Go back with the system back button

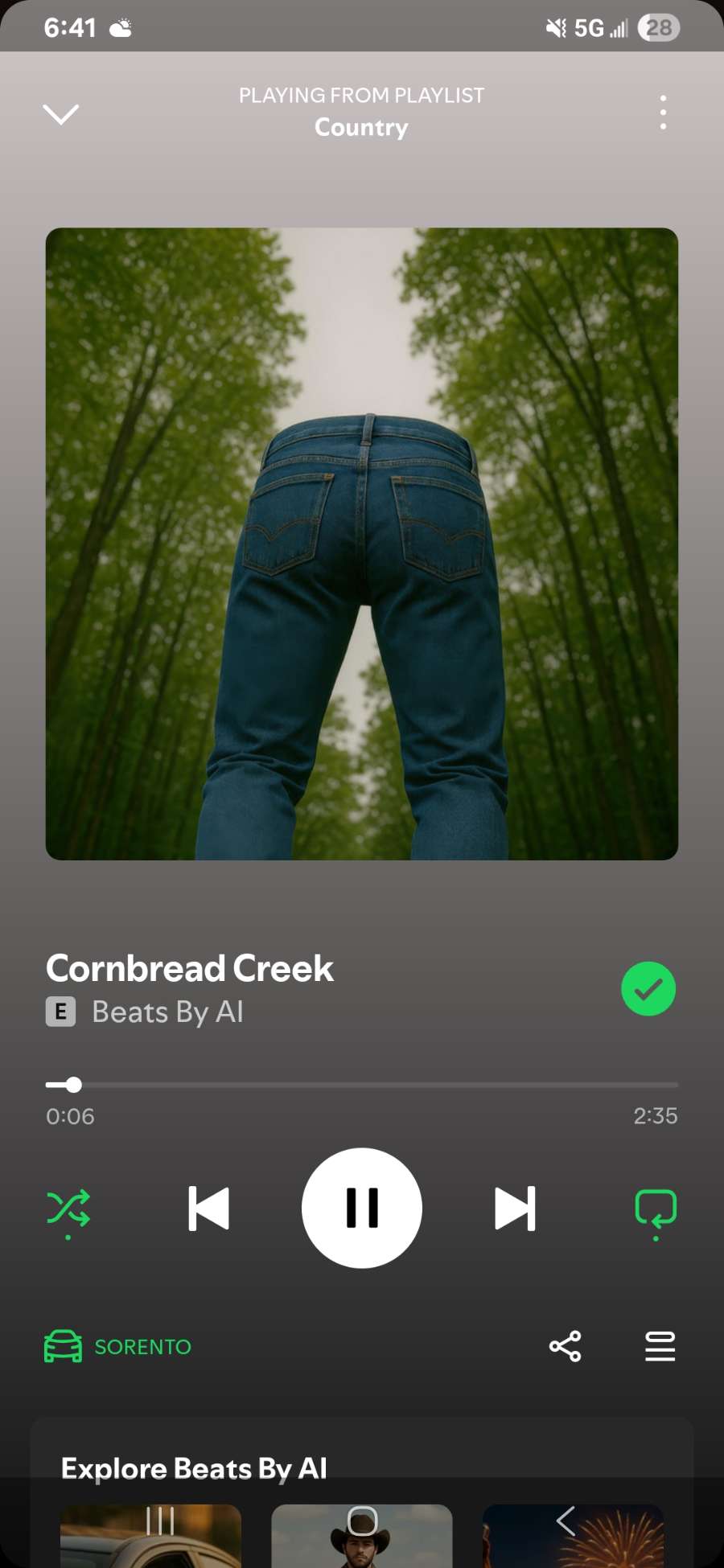[566, 1521]
